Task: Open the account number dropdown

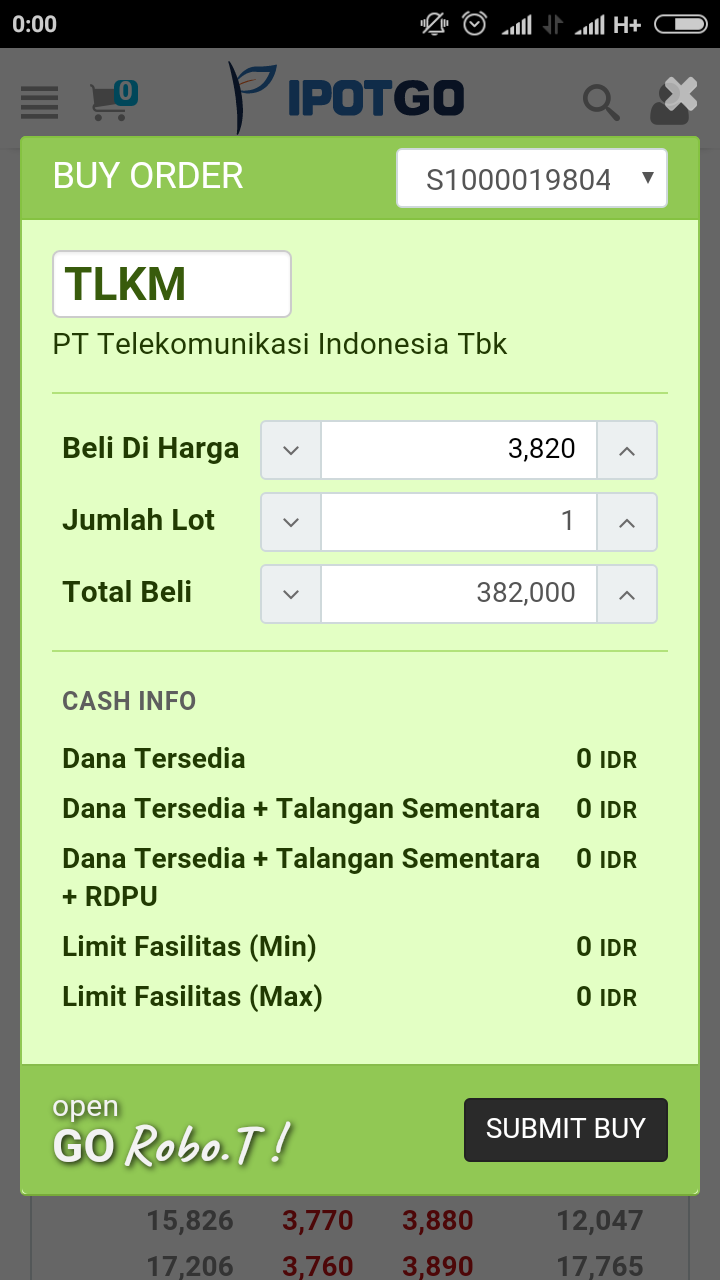Action: point(532,179)
